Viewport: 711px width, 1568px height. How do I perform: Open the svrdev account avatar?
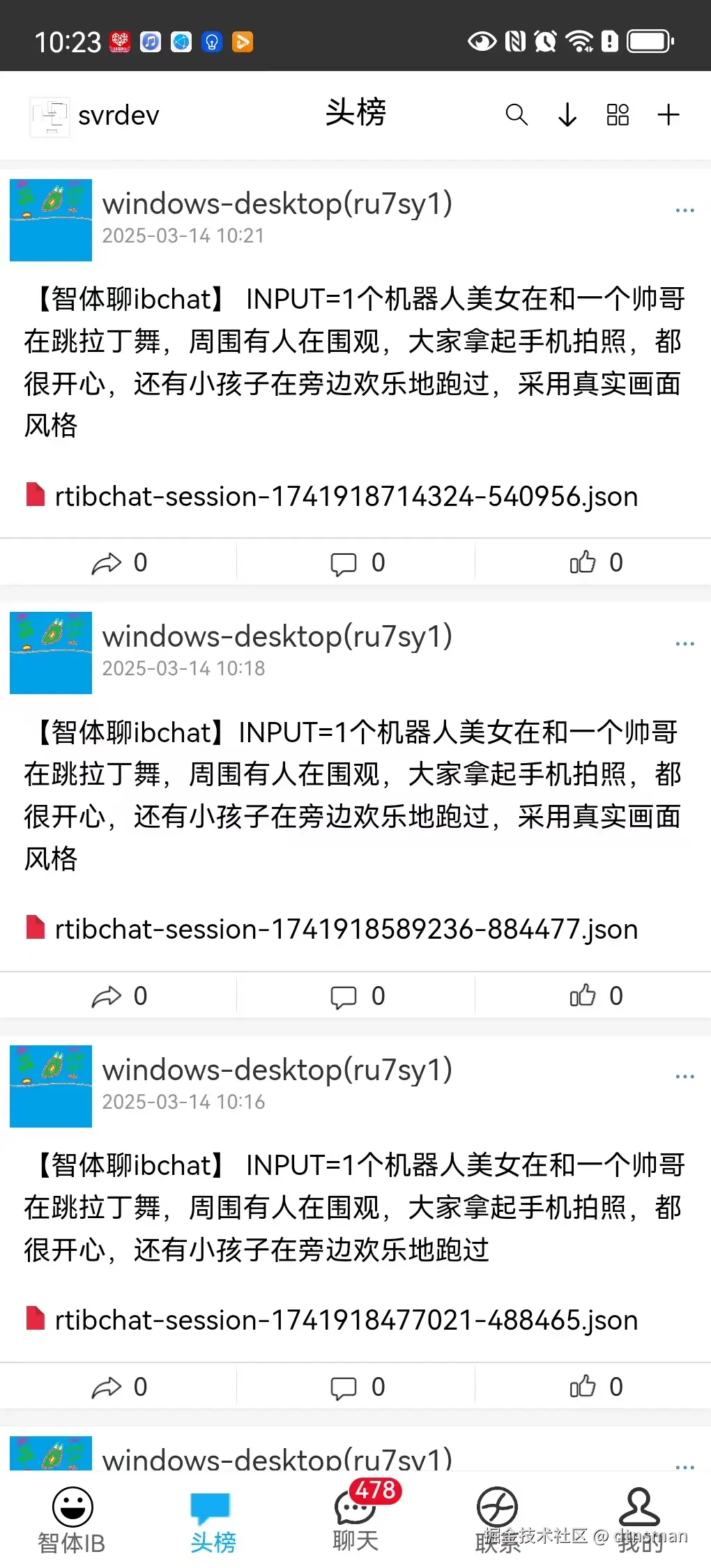[x=49, y=116]
